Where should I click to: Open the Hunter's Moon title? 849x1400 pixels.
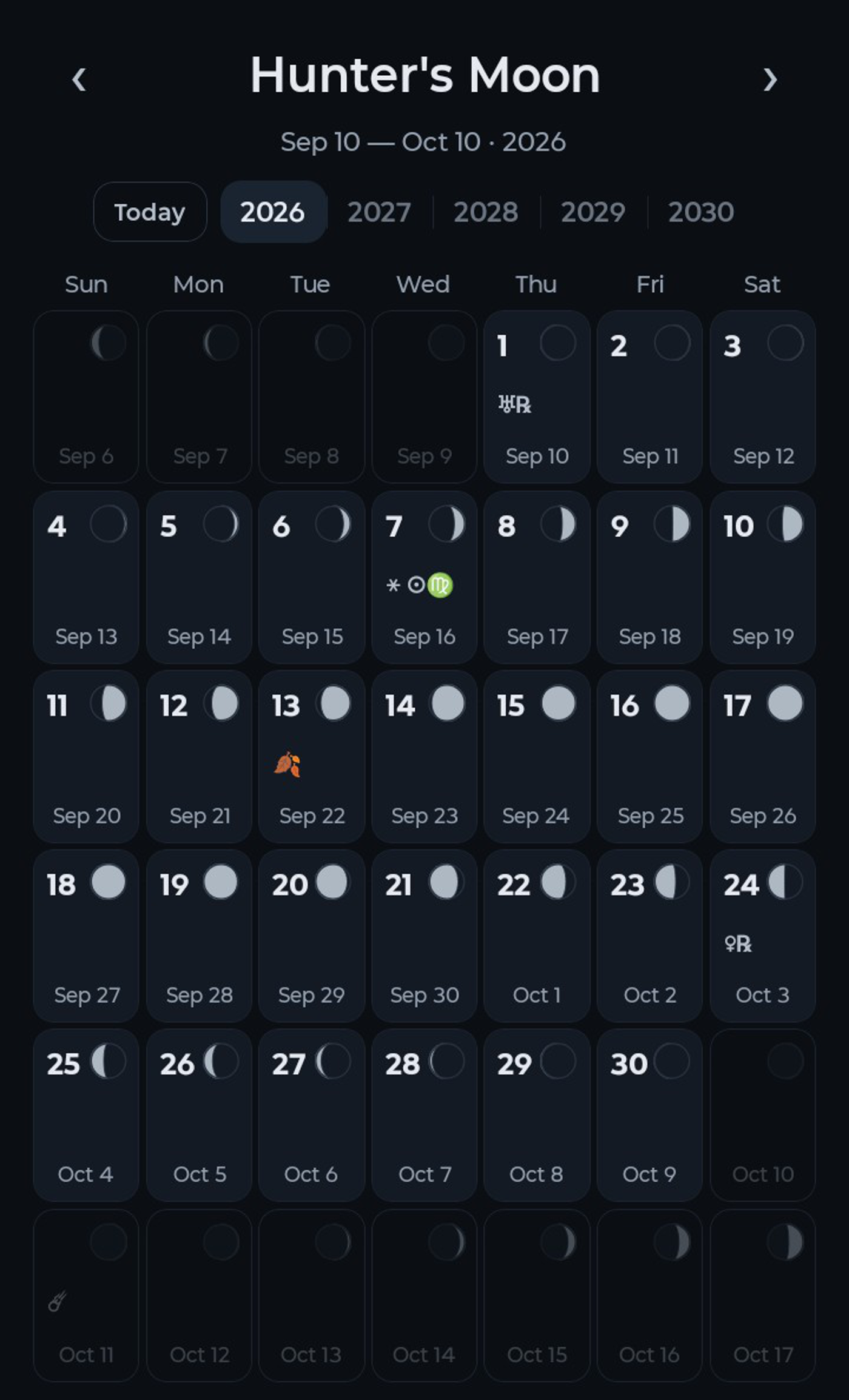click(424, 75)
